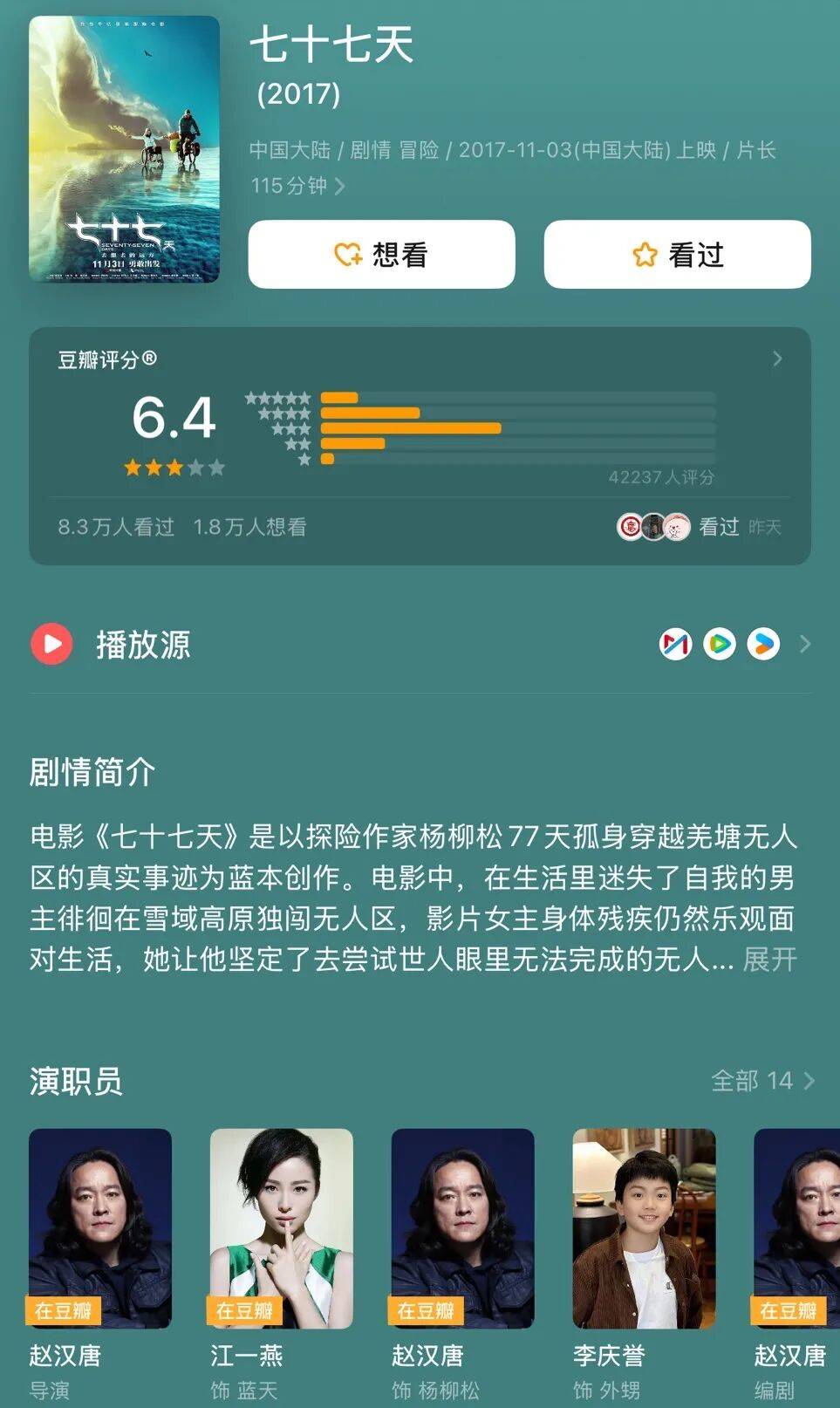This screenshot has height=1408, width=840.
Task: Open the 七十七天 movie poster
Action: pyautogui.click(x=124, y=149)
